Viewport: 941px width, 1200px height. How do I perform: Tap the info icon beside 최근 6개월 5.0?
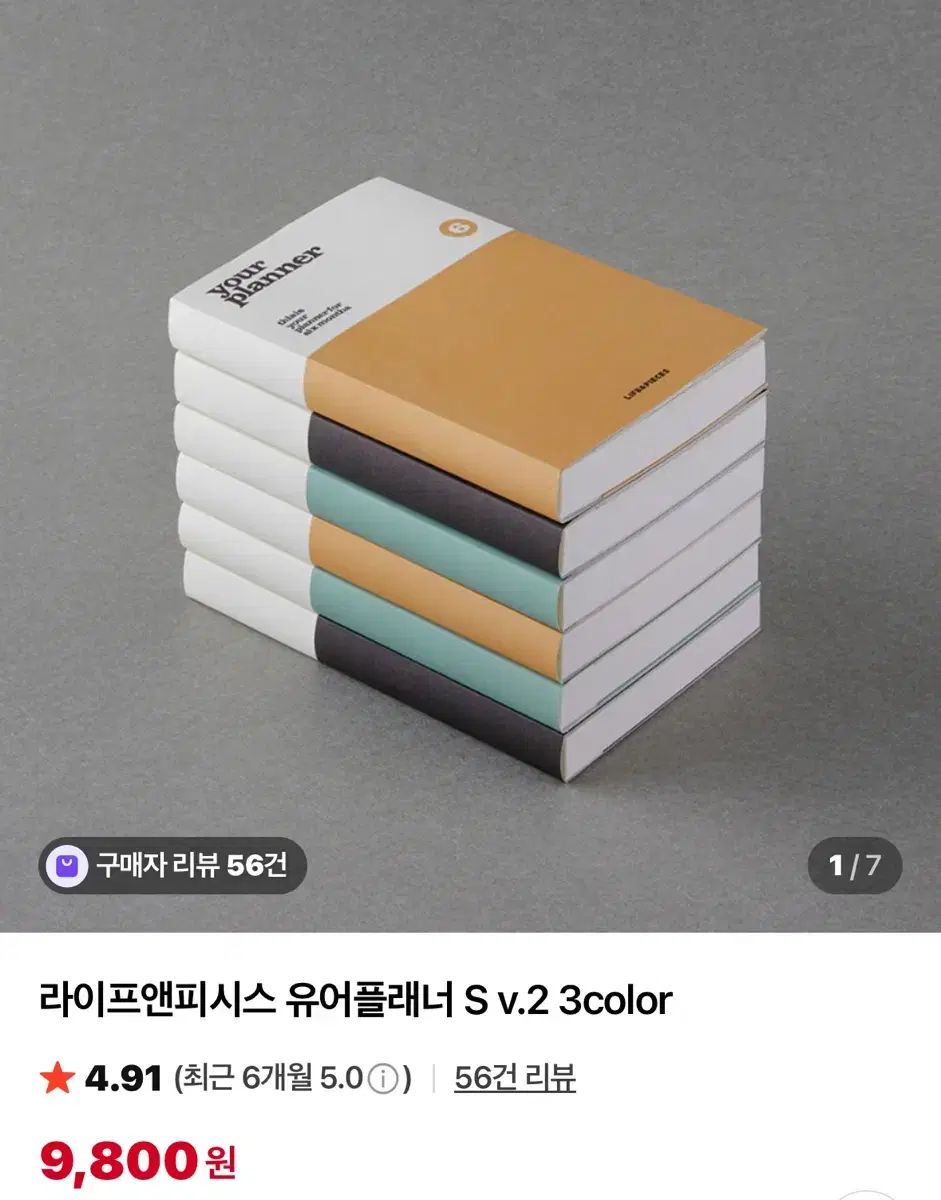(383, 1079)
